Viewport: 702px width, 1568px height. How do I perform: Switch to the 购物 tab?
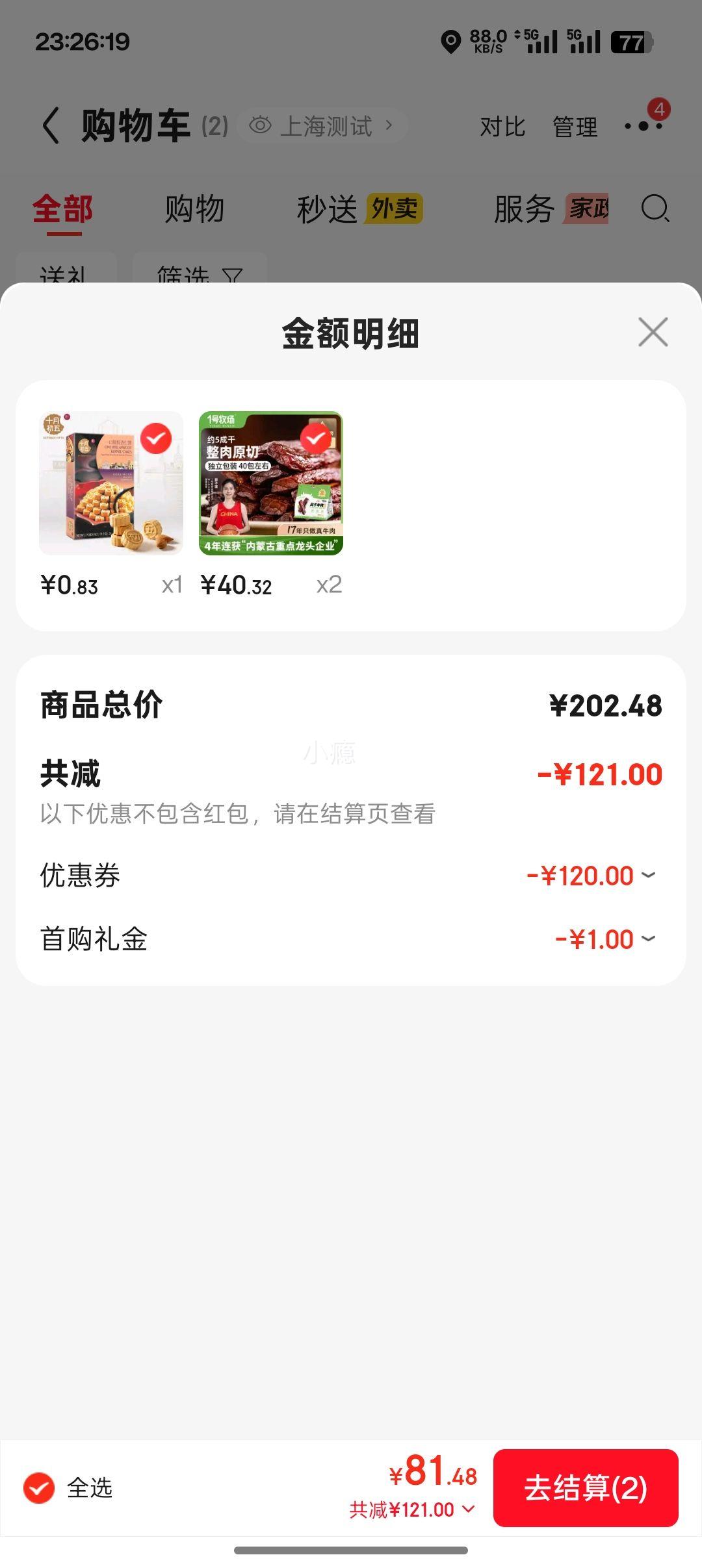click(x=194, y=210)
